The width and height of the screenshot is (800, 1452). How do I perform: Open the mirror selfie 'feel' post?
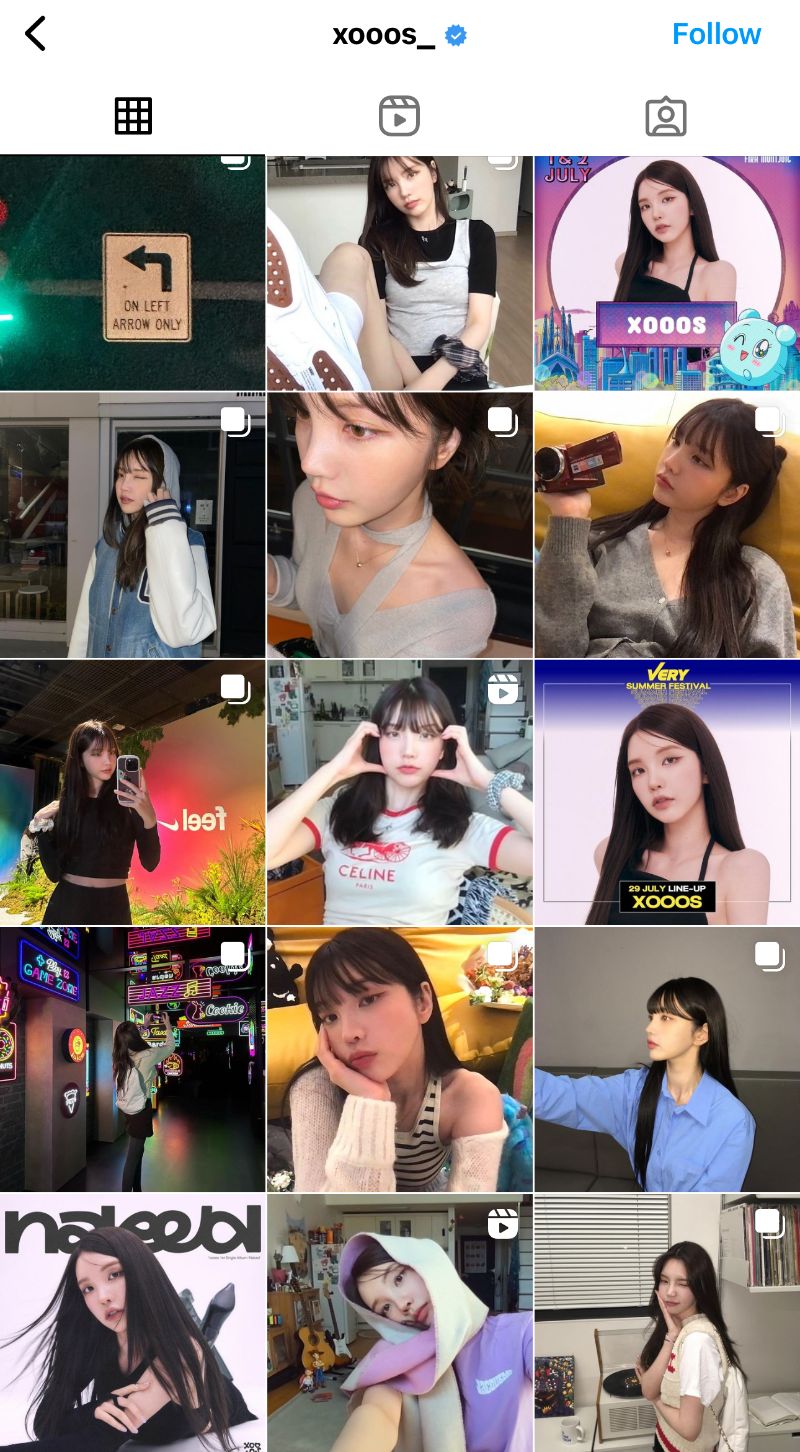[x=132, y=792]
